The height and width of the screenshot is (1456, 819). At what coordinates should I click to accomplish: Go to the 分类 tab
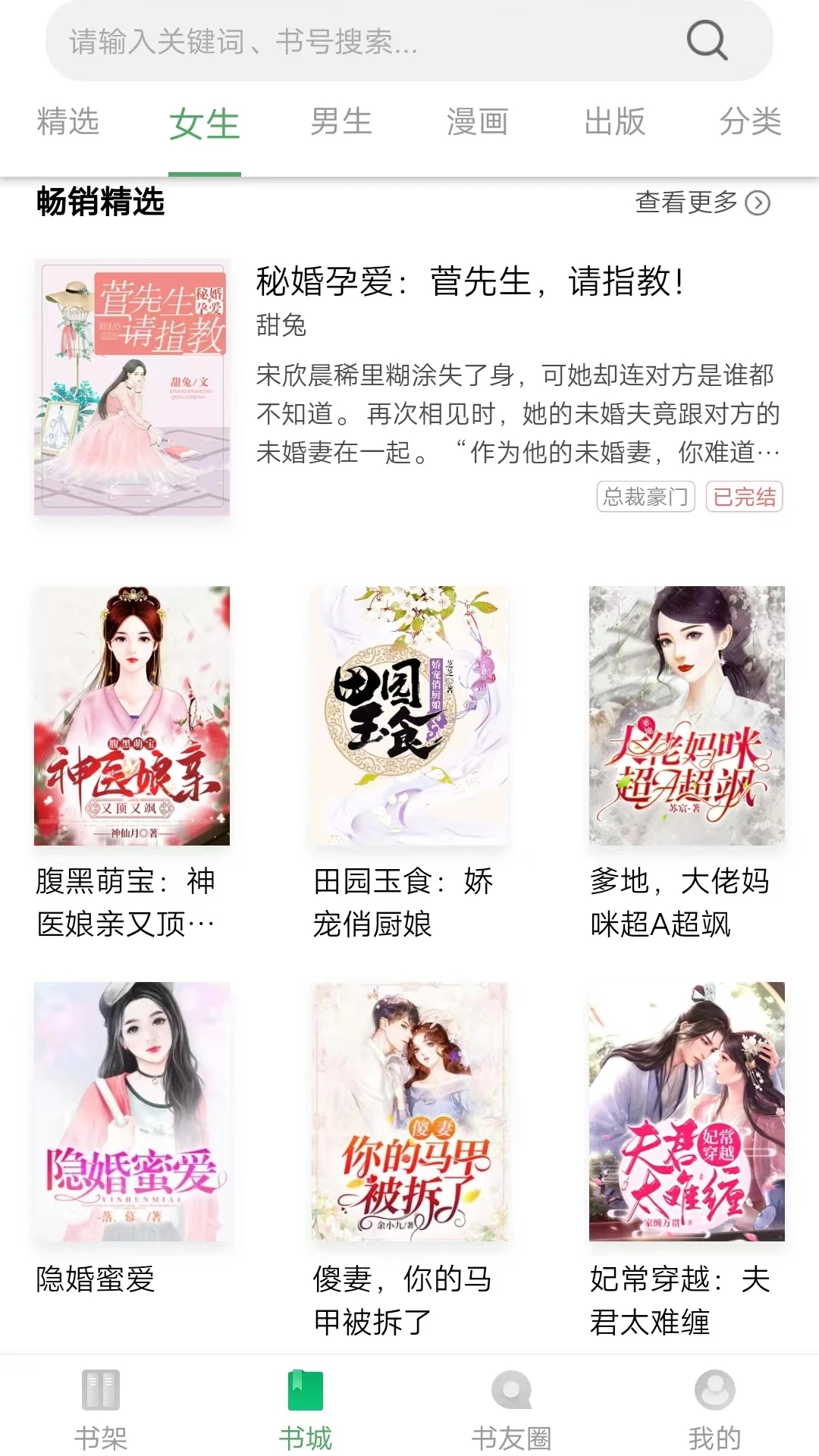click(x=750, y=121)
